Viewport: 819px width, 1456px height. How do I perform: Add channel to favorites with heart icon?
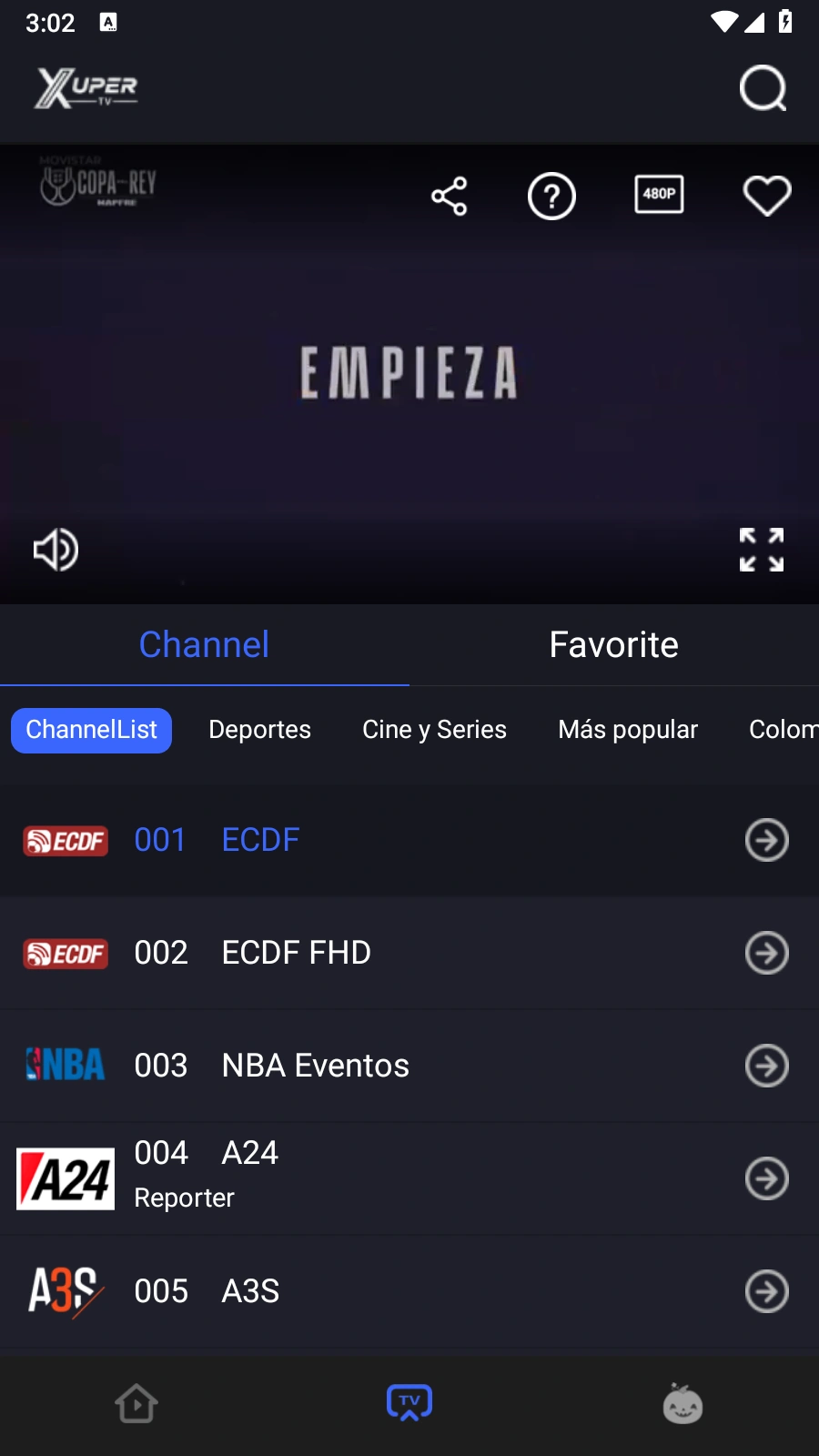767,196
